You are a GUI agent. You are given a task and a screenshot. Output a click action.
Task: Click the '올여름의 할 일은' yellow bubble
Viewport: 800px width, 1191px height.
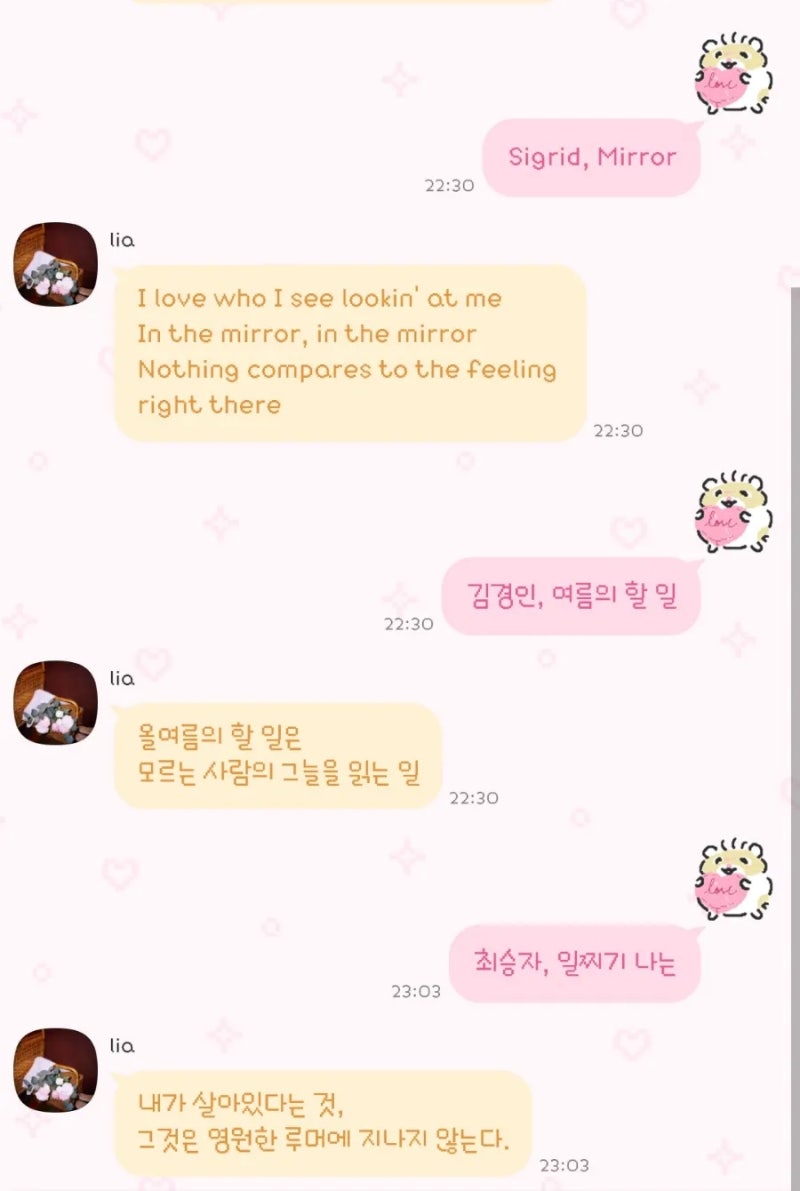tap(278, 749)
